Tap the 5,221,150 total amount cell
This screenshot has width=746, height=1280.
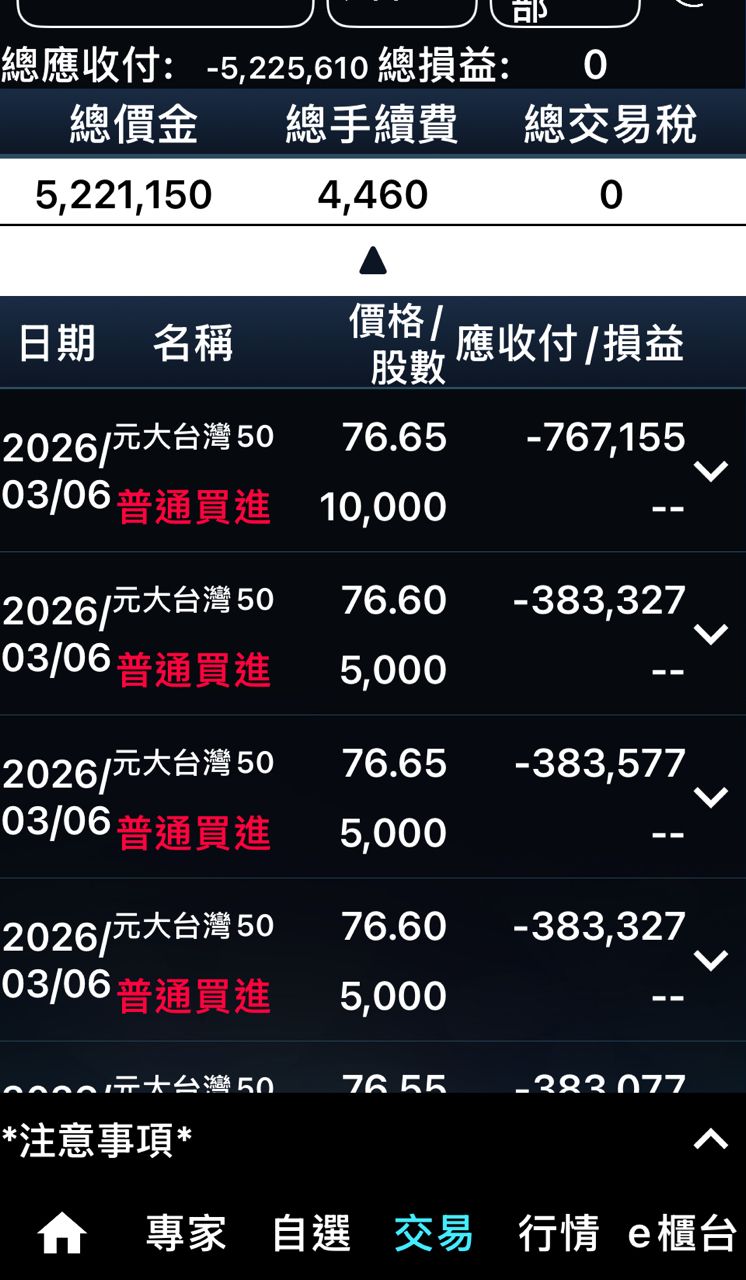[x=123, y=194]
